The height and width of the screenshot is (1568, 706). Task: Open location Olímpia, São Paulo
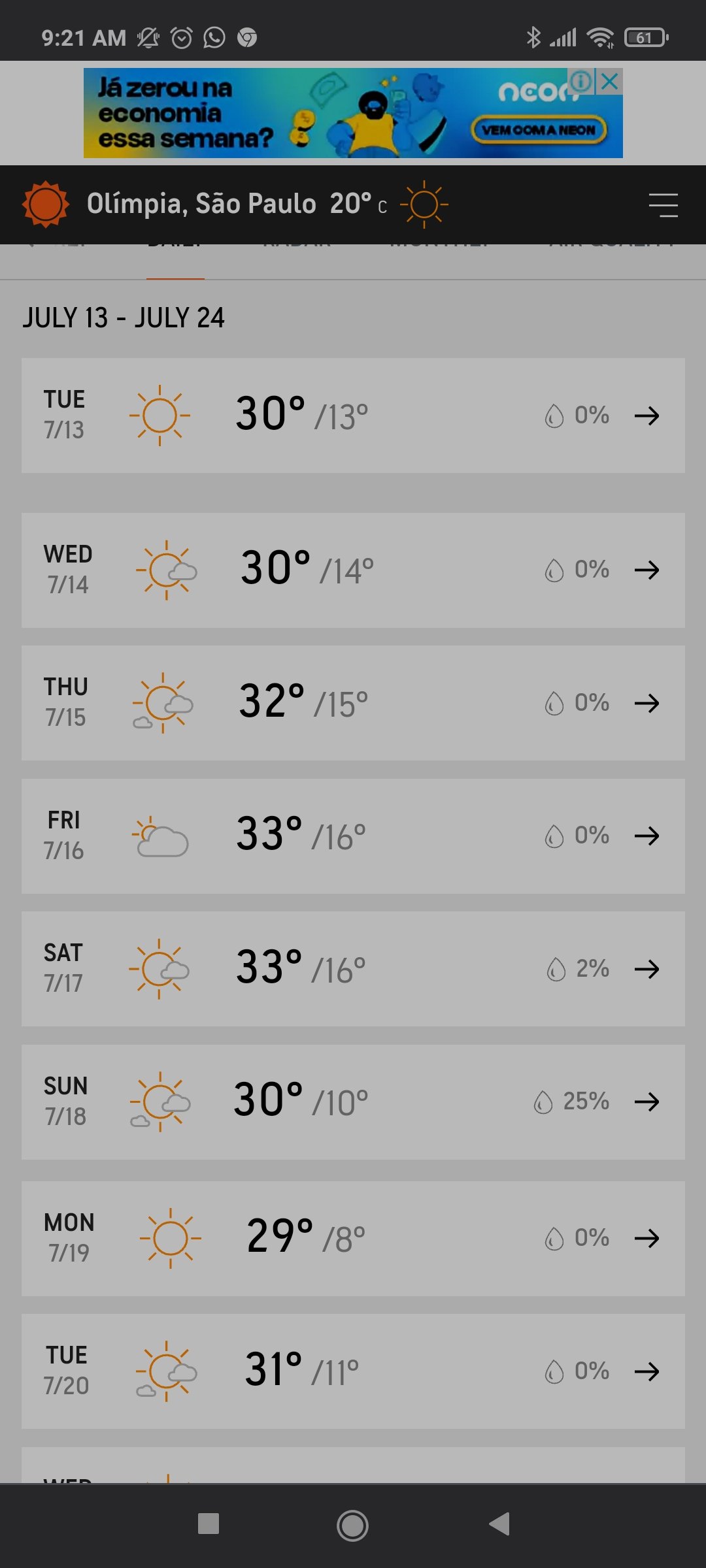point(201,204)
